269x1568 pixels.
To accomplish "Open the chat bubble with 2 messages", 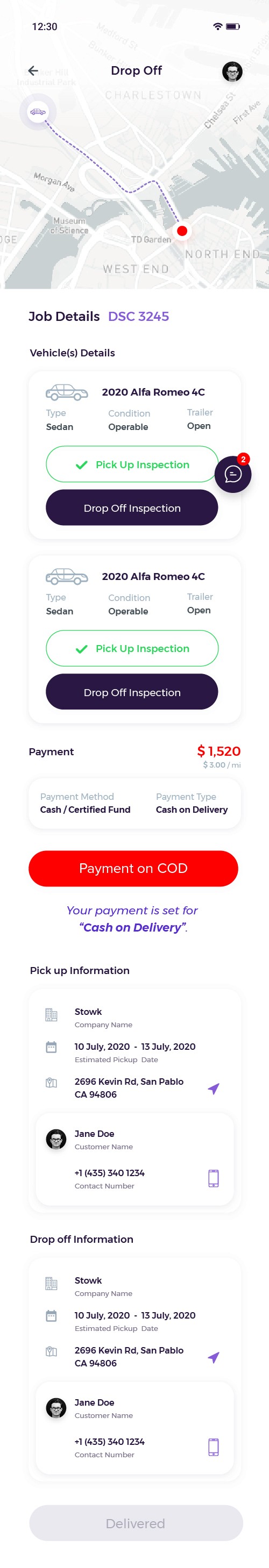I will [x=232, y=474].
